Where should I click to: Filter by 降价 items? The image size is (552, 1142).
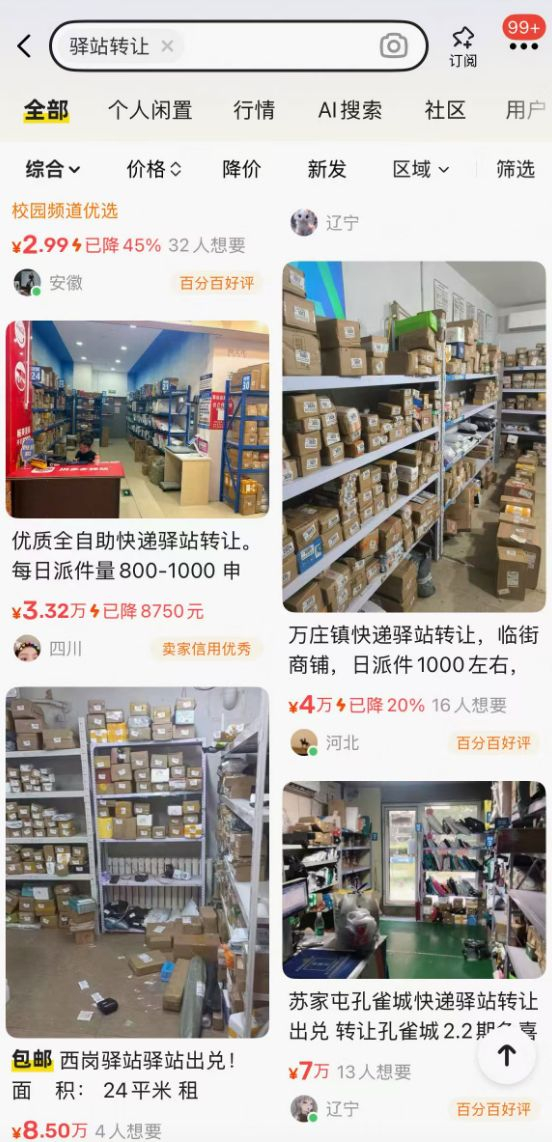click(x=242, y=169)
